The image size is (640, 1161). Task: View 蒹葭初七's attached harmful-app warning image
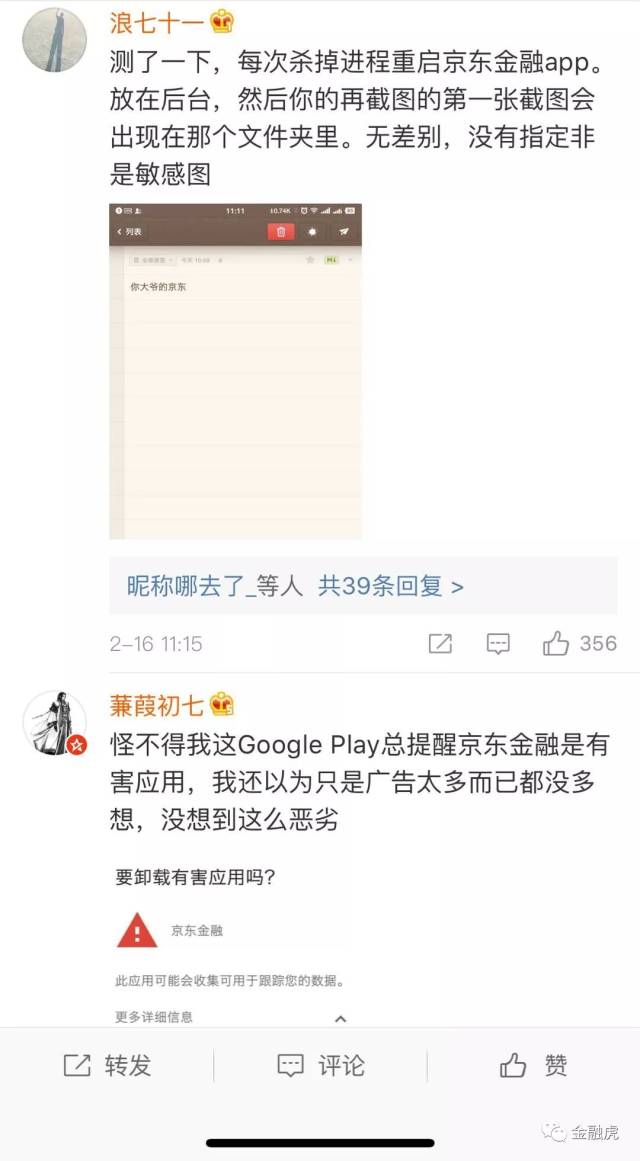click(237, 943)
